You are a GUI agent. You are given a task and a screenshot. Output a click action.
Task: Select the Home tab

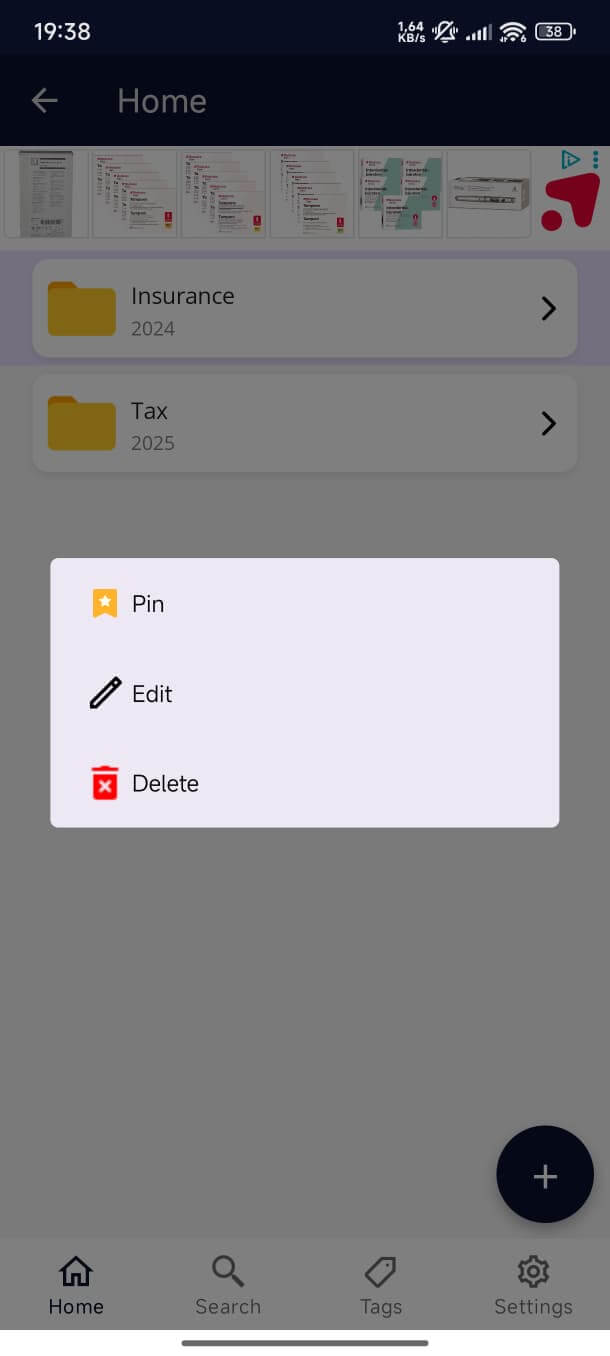click(x=76, y=1286)
